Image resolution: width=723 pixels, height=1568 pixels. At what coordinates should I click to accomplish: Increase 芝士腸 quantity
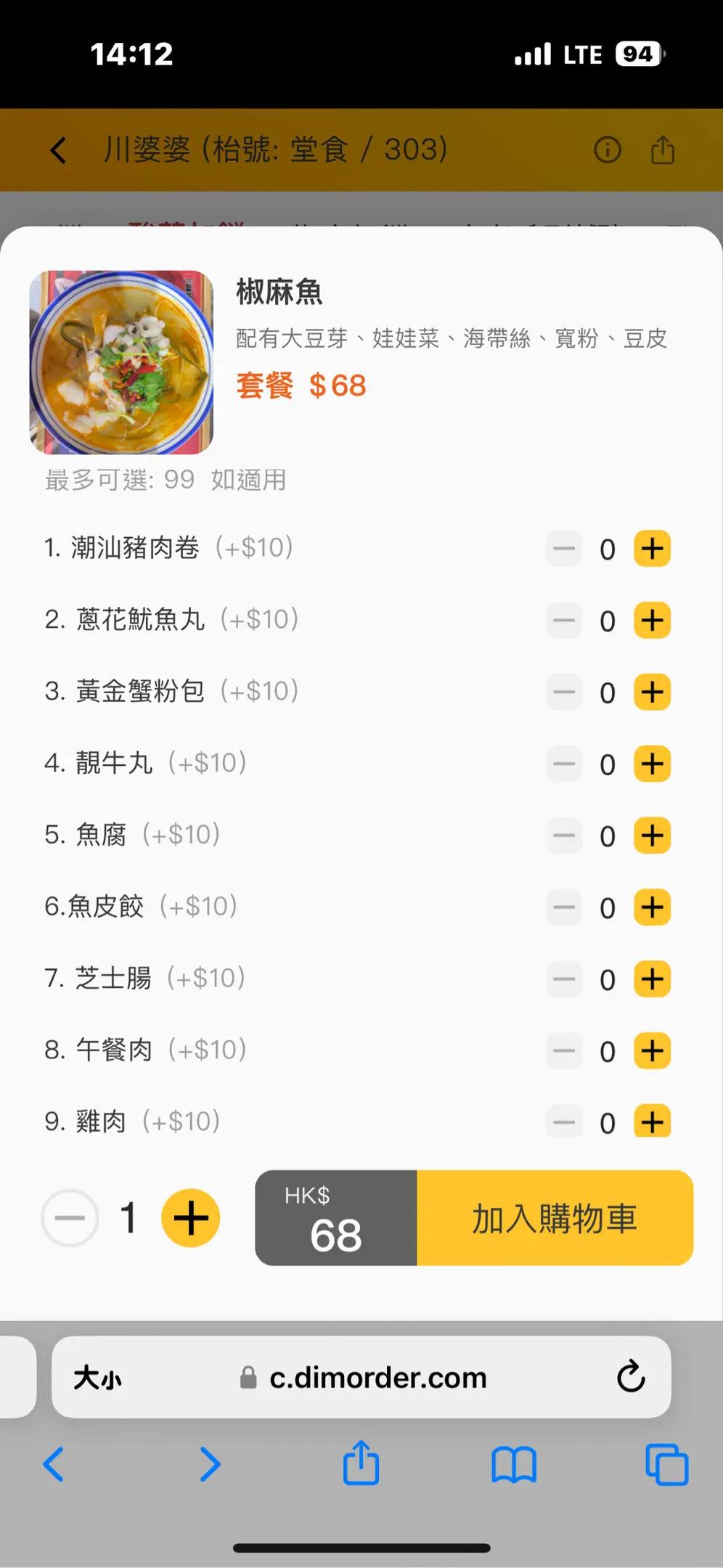652,979
